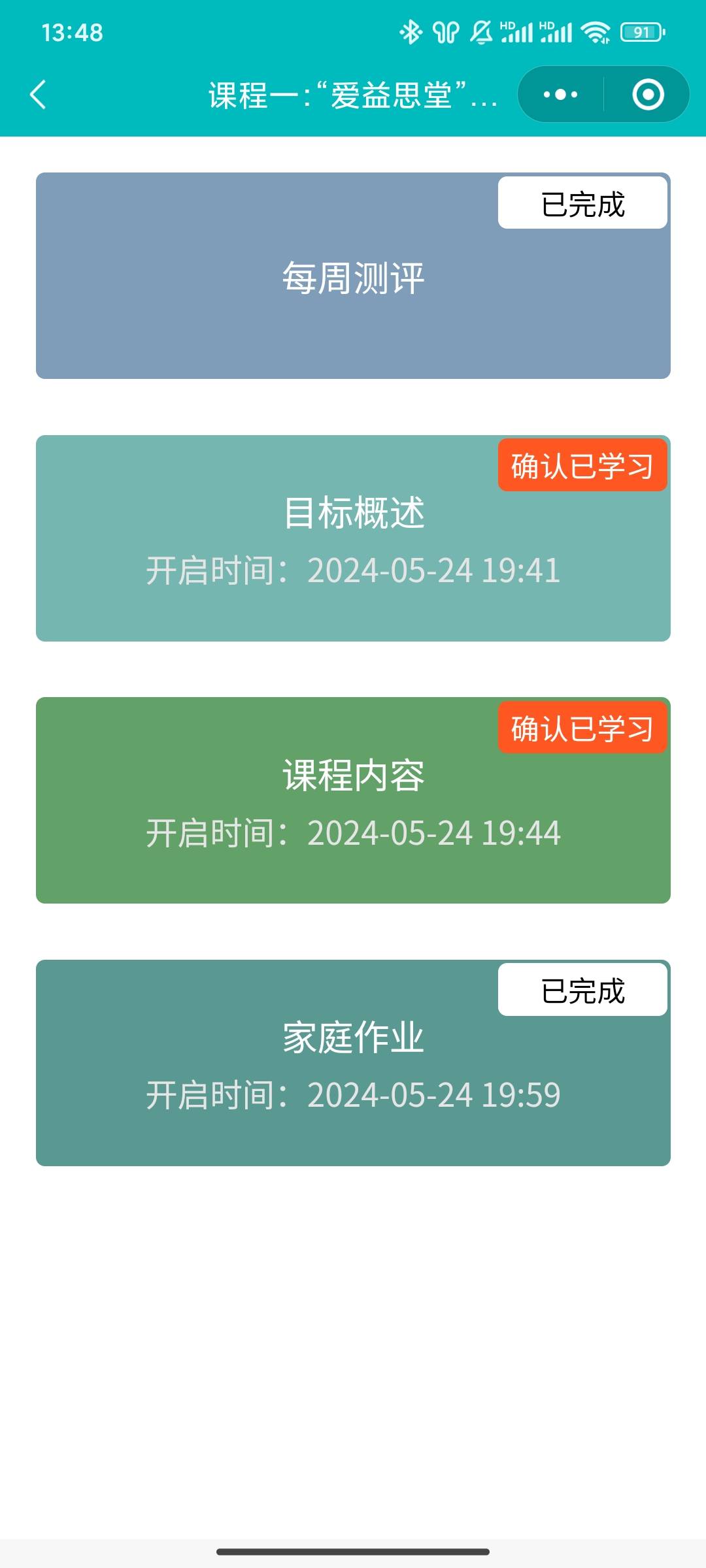Image resolution: width=706 pixels, height=1568 pixels.
Task: Go back from the course page
Action: (x=38, y=95)
